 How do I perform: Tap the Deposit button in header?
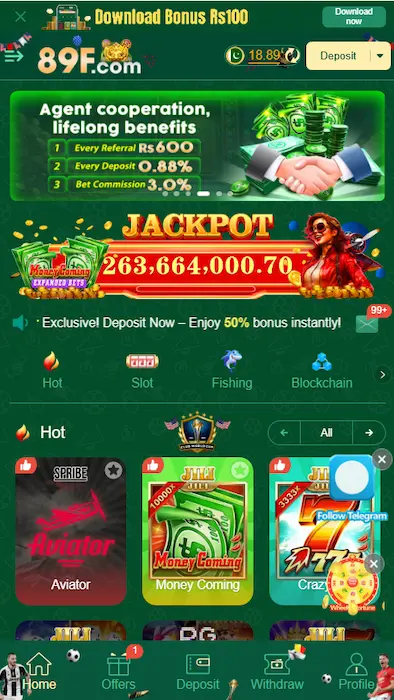click(338, 56)
